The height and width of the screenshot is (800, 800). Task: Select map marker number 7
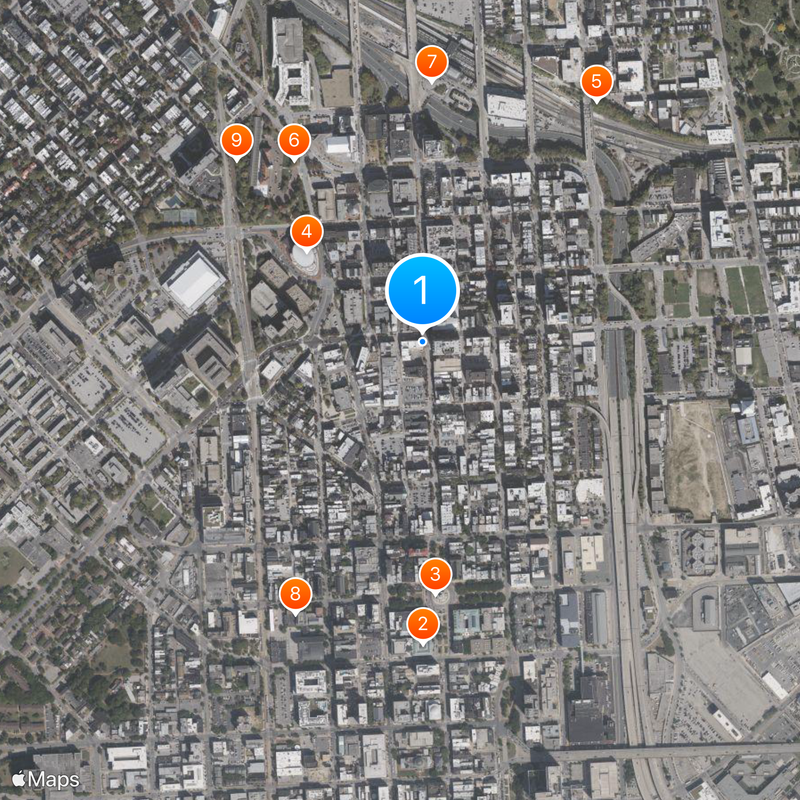[431, 63]
